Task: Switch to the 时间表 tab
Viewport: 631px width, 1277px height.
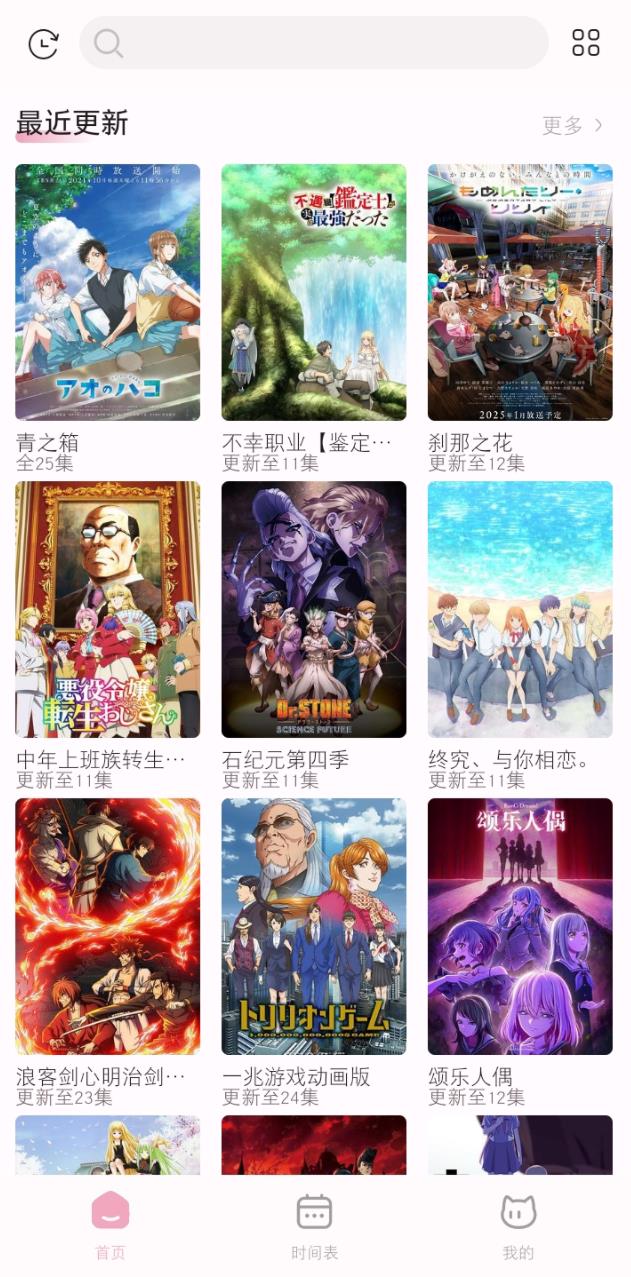Action: [x=314, y=1226]
